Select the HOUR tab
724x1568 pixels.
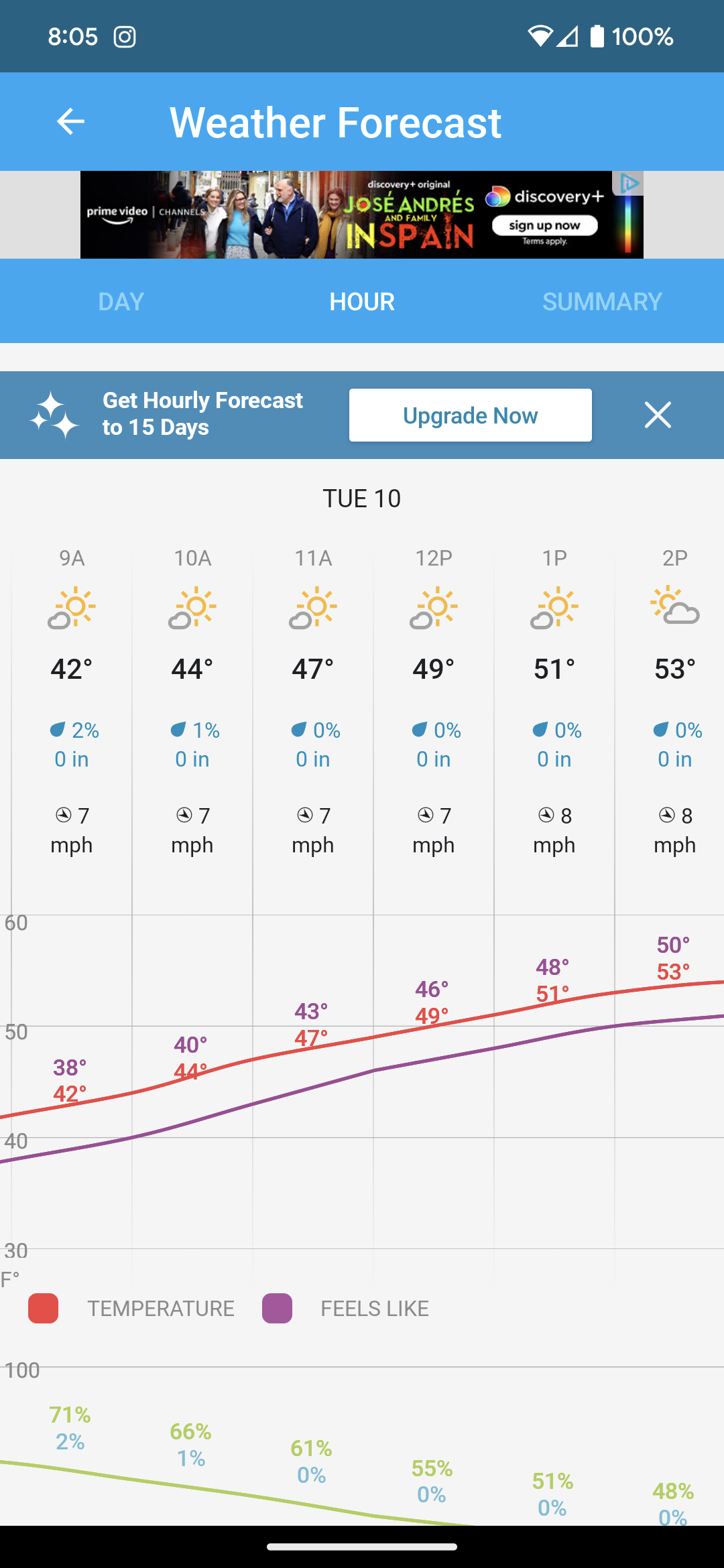tap(362, 302)
